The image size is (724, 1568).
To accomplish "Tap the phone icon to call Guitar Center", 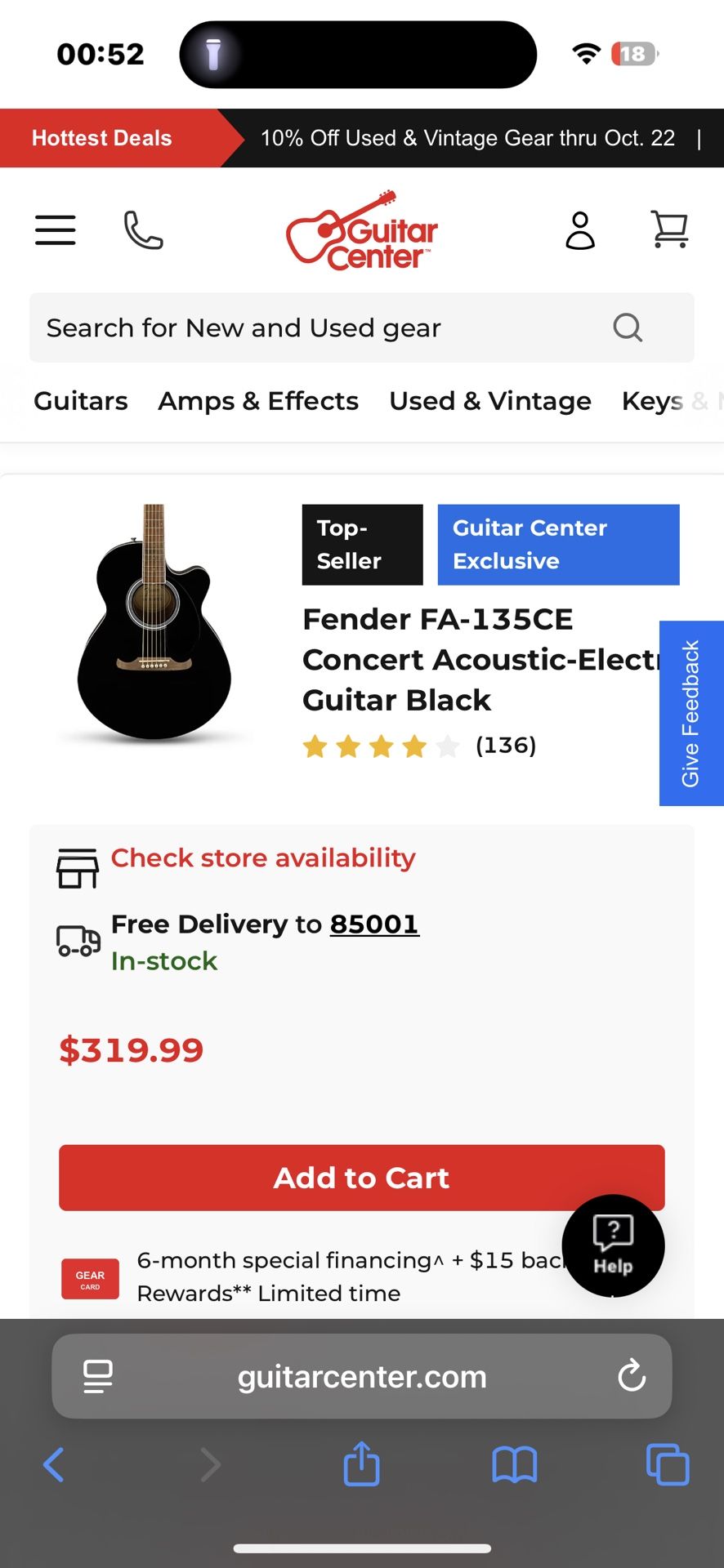I will [143, 231].
